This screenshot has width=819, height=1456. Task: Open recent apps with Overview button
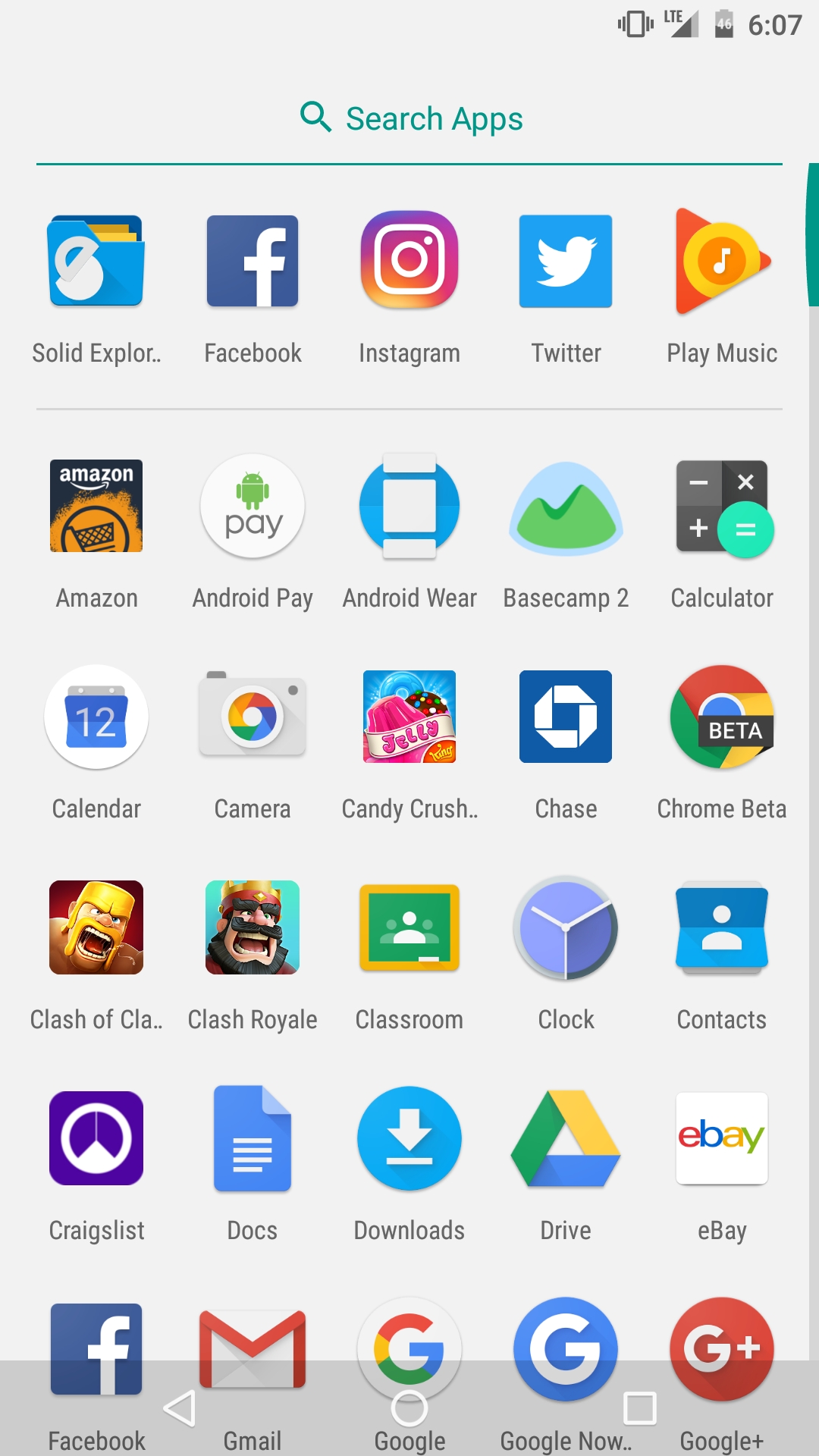coord(641,1407)
